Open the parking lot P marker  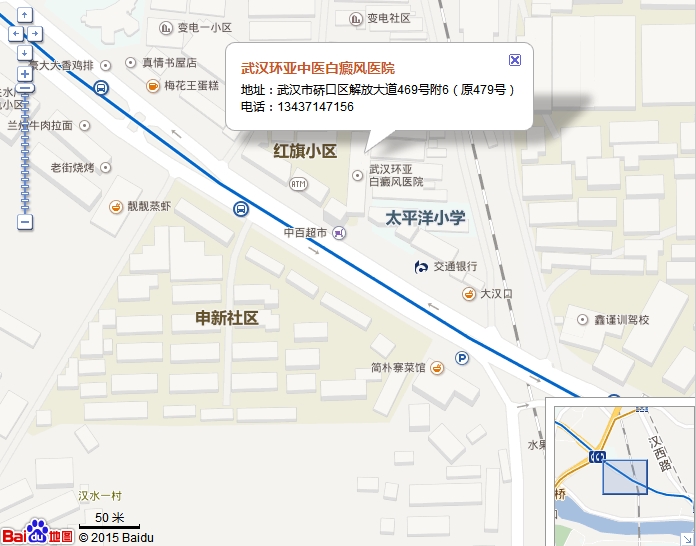pos(462,358)
